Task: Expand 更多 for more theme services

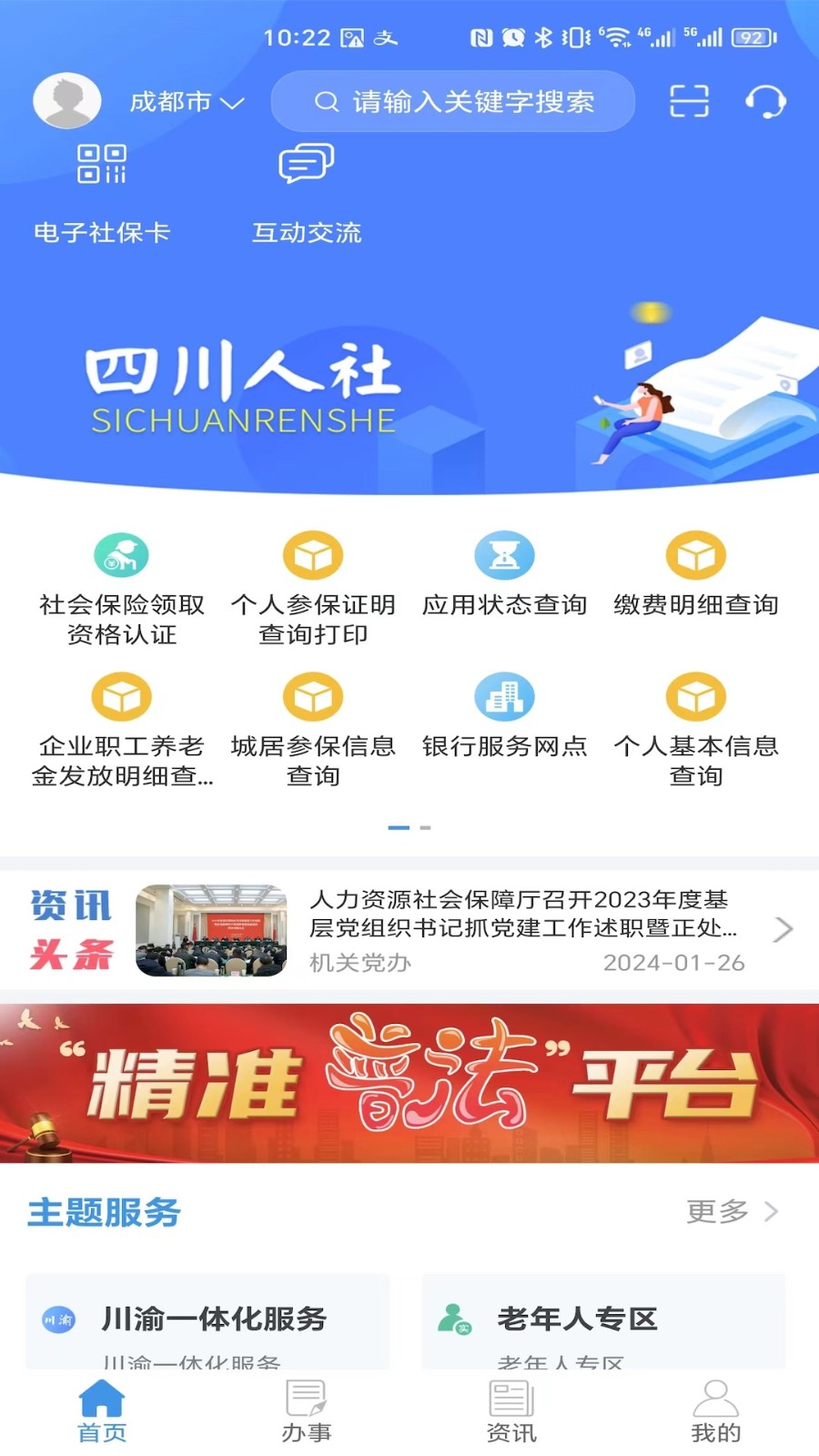Action: (728, 1212)
